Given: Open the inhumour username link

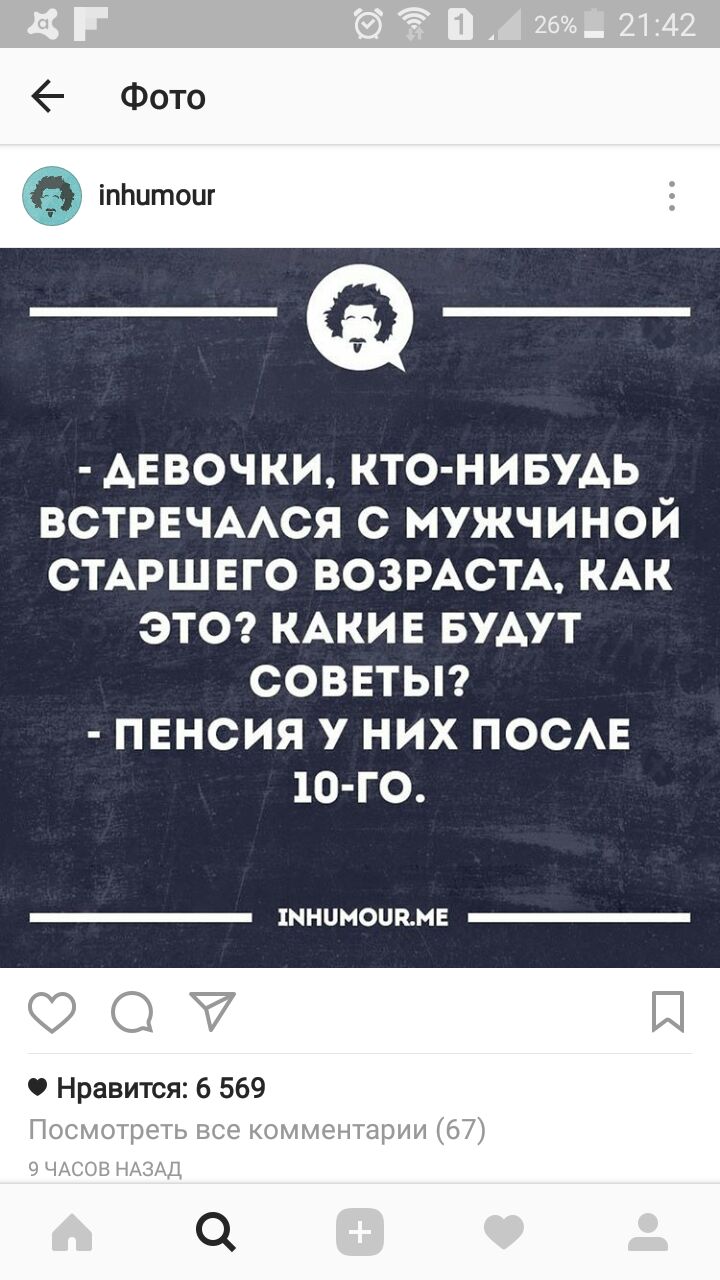Looking at the screenshot, I should point(157,196).
